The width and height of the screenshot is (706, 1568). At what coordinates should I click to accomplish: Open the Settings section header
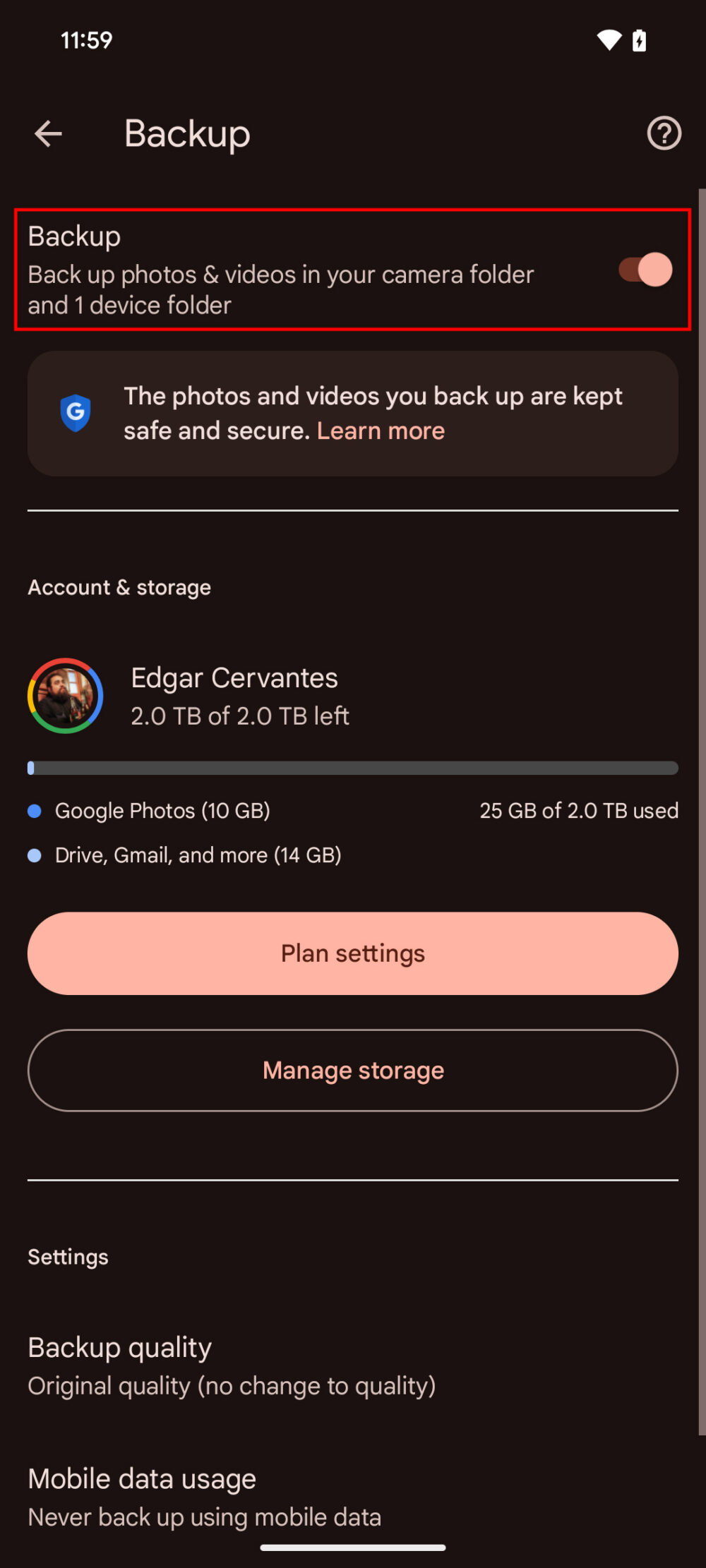click(x=68, y=1257)
